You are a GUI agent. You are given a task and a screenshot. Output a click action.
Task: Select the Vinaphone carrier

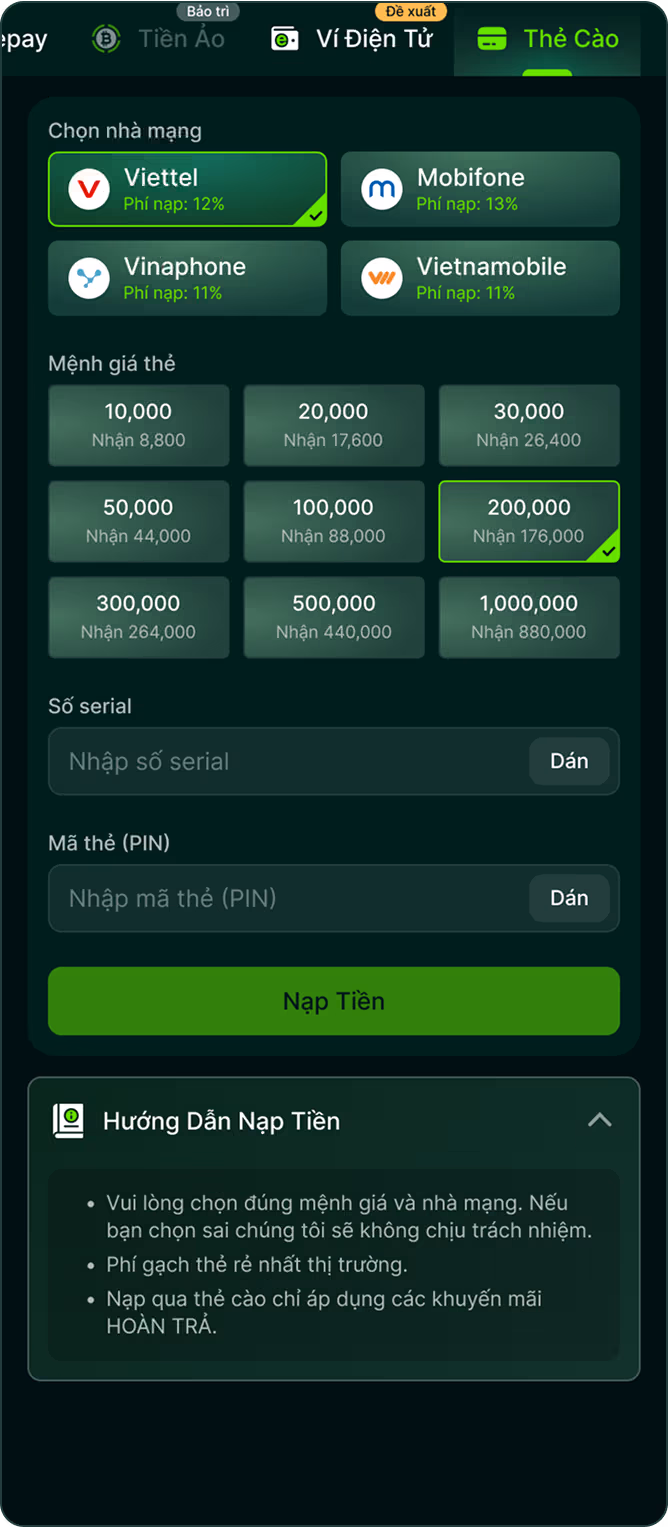[187, 278]
